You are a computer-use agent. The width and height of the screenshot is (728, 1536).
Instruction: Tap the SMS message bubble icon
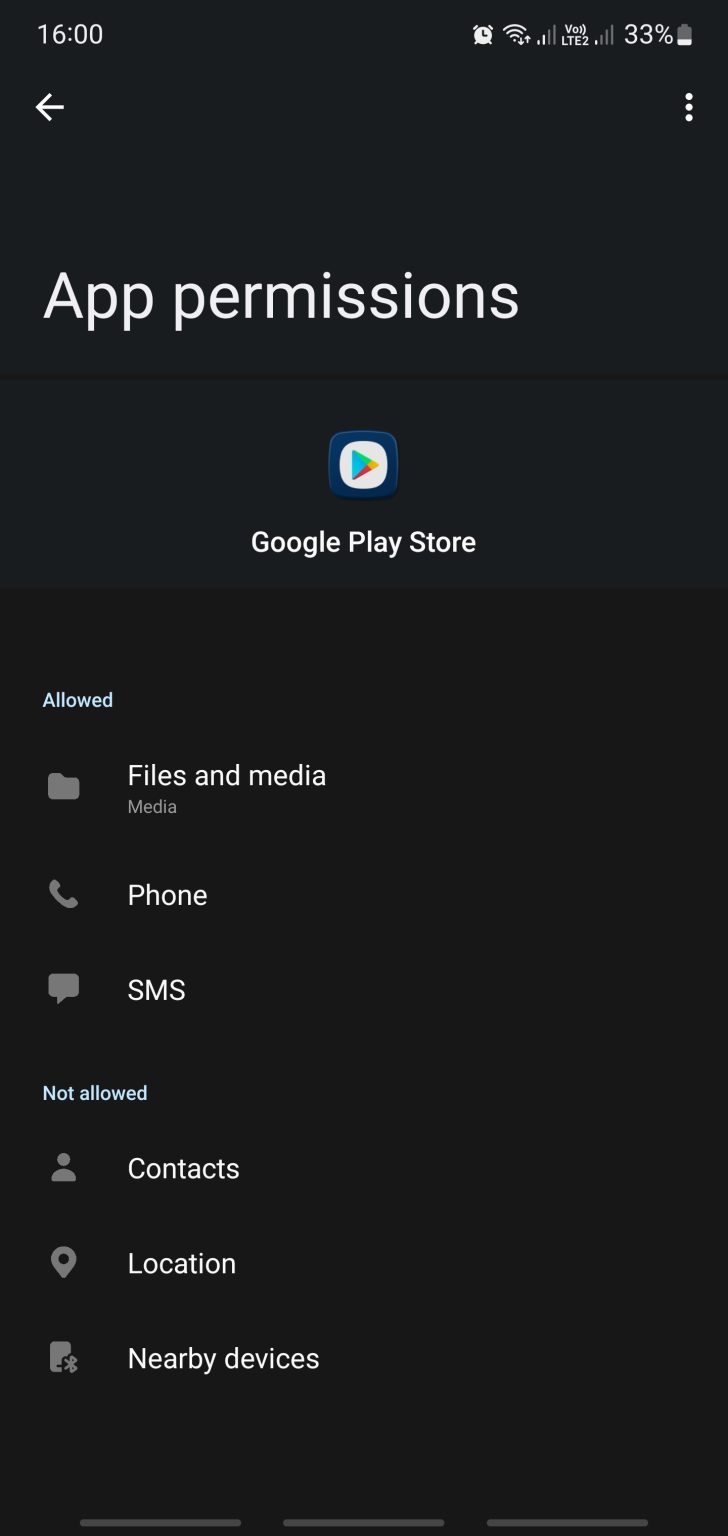click(x=62, y=988)
